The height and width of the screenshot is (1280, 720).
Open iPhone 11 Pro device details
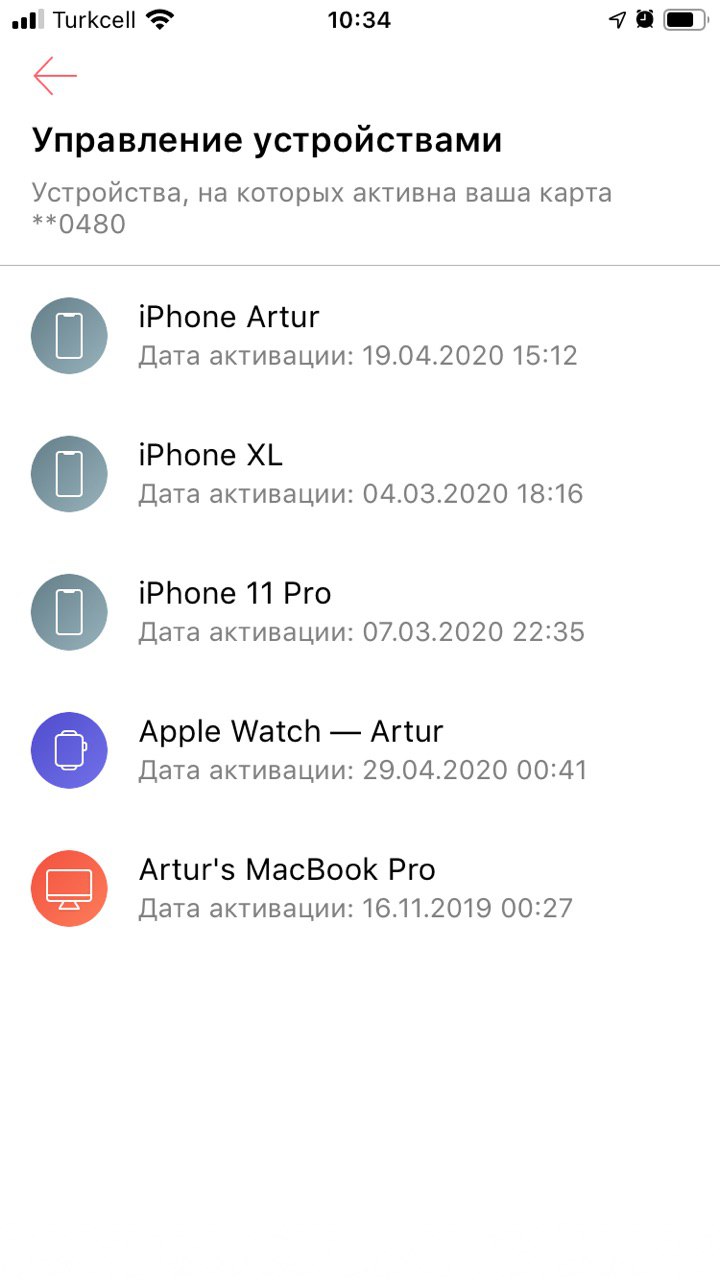[x=360, y=612]
